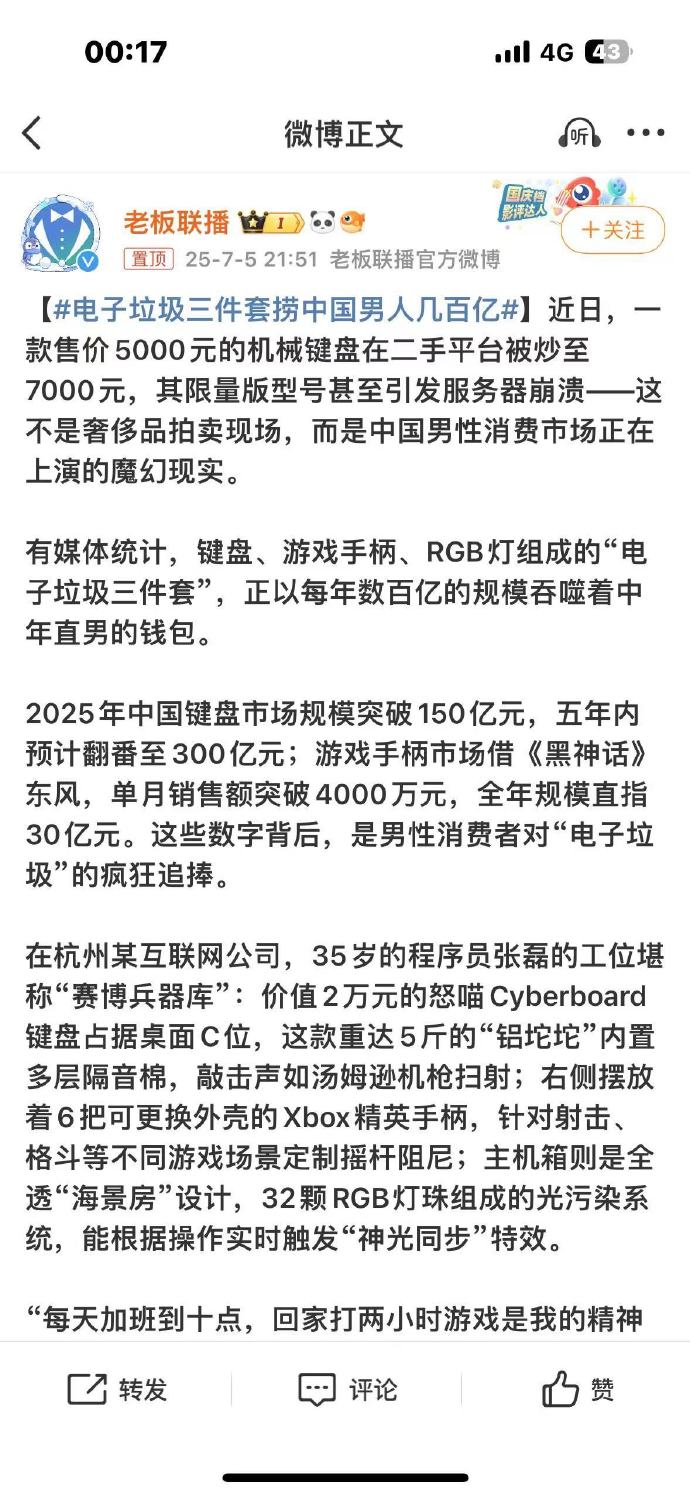Follow 老板联播 with the +关注 button
This screenshot has height=1496, width=690.
pos(612,230)
